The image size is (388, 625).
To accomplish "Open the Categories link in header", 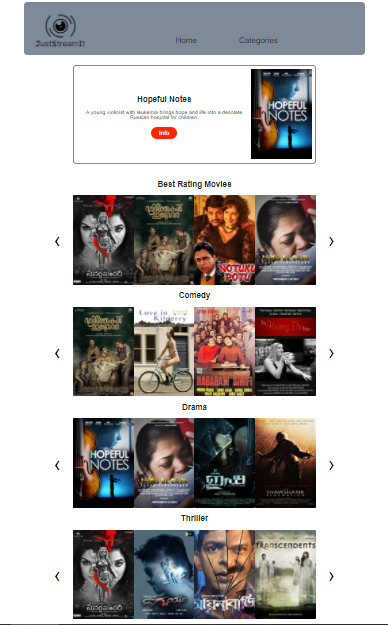I will (x=258, y=40).
